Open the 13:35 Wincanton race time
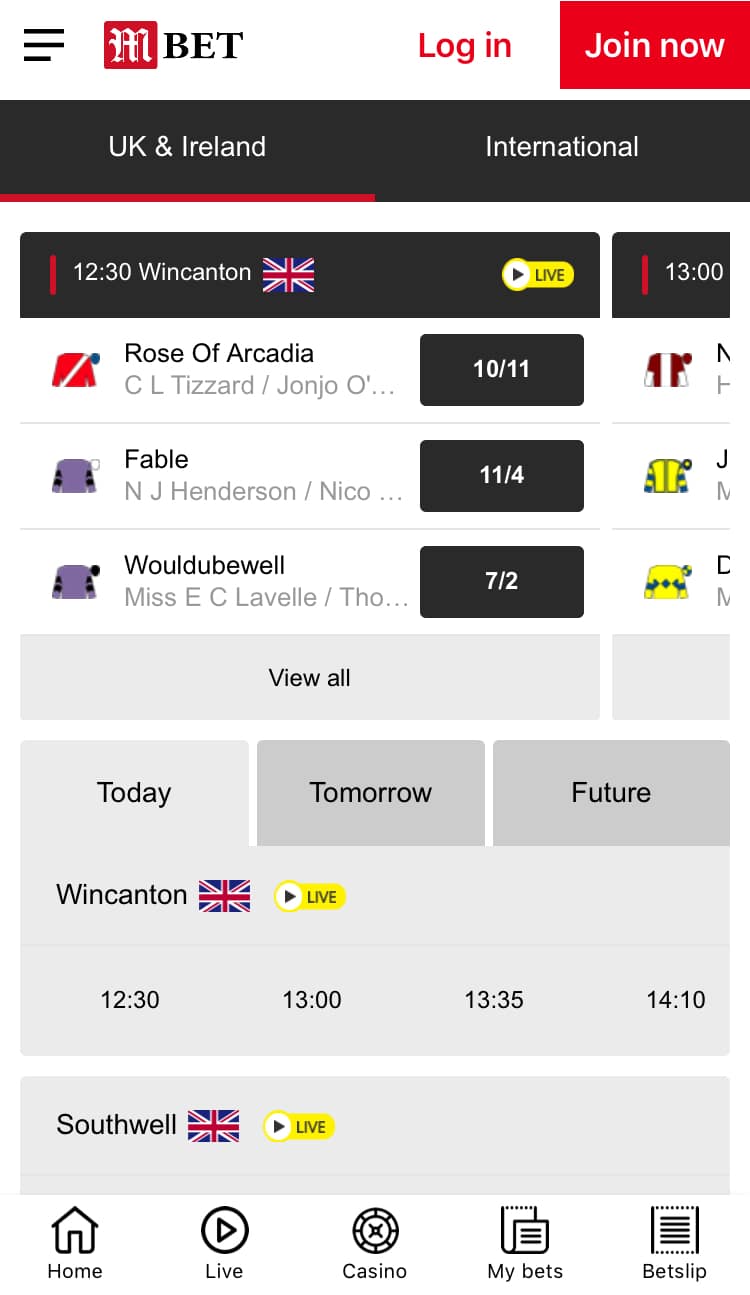Viewport: 750px width, 1295px height. pyautogui.click(x=494, y=1000)
